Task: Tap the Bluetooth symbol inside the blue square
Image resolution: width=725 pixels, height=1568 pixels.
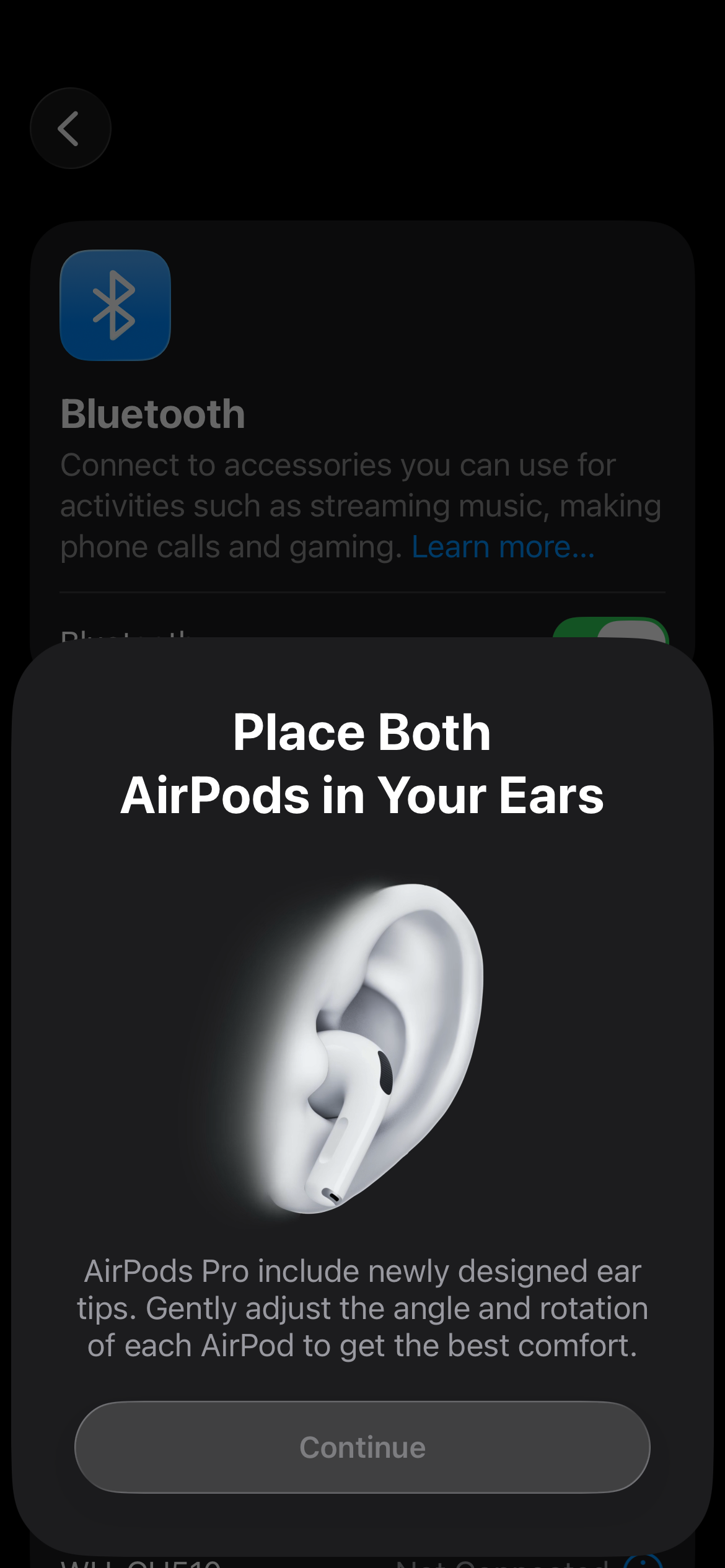Action: (115, 306)
